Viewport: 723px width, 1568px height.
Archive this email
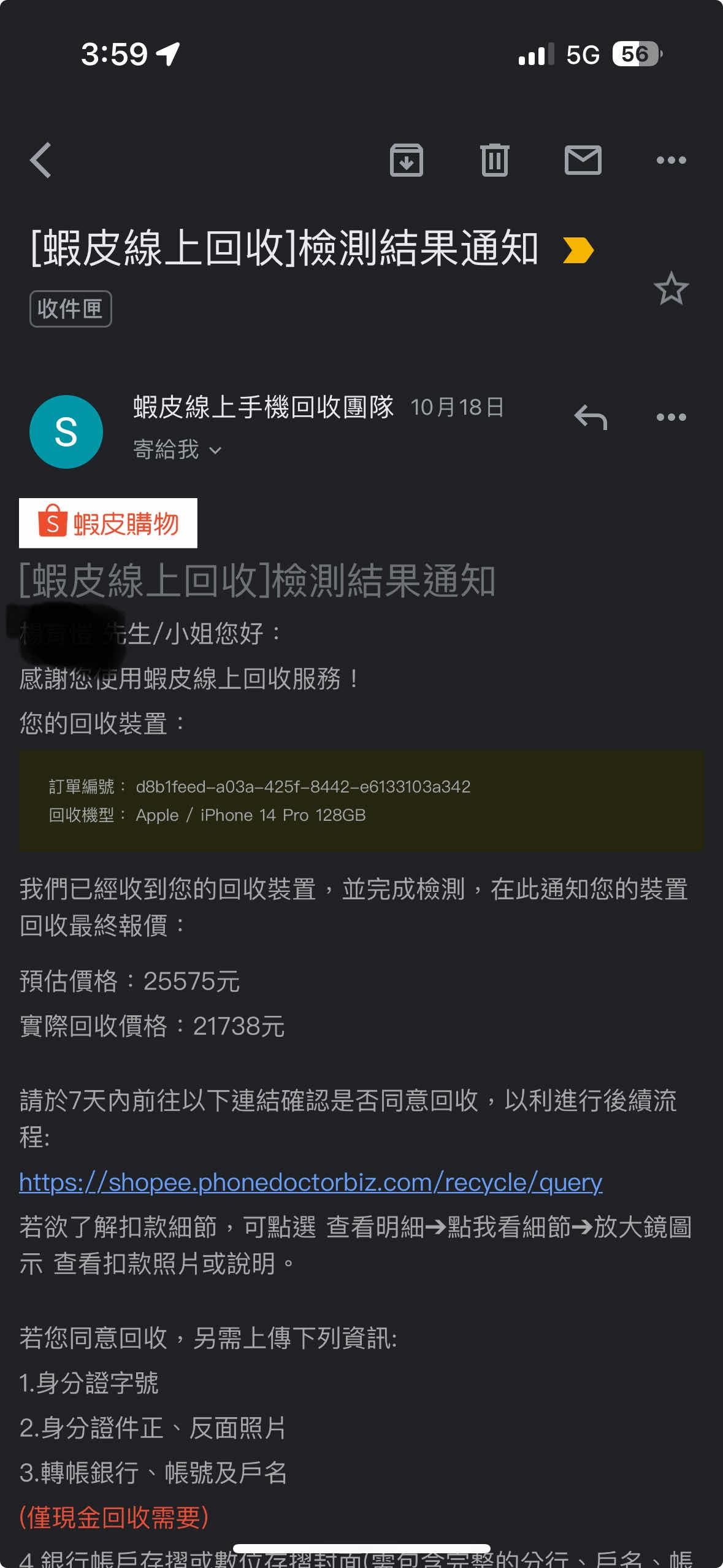pyautogui.click(x=407, y=160)
